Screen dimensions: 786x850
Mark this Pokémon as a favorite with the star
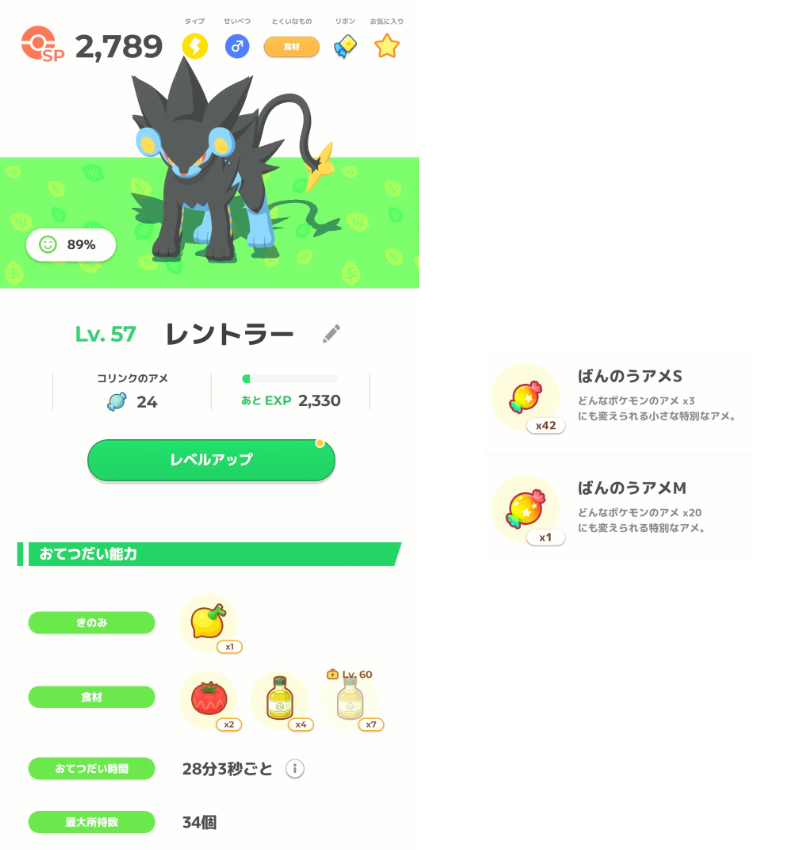[387, 46]
